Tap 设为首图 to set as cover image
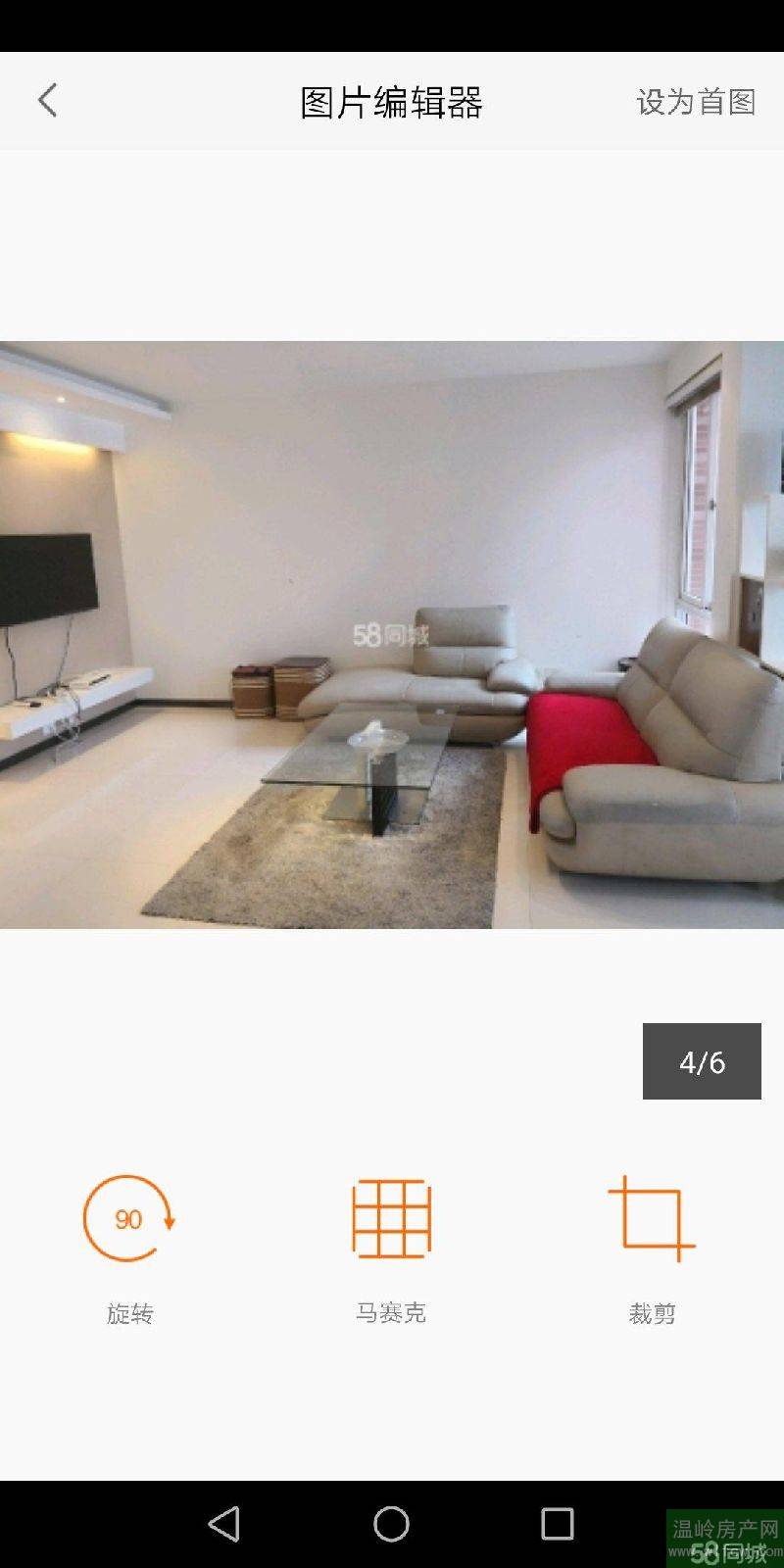The width and height of the screenshot is (784, 1568). point(696,102)
